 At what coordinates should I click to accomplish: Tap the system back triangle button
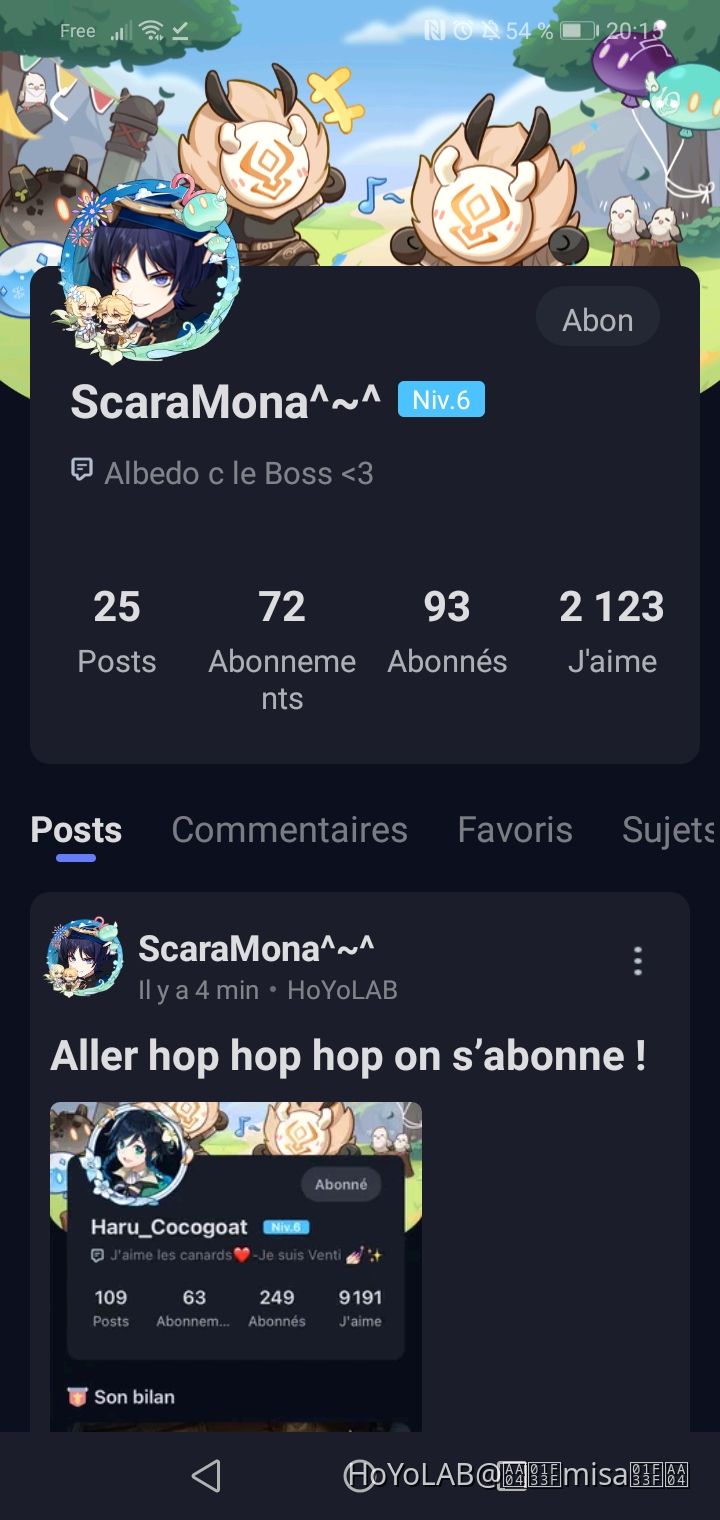coord(206,1475)
